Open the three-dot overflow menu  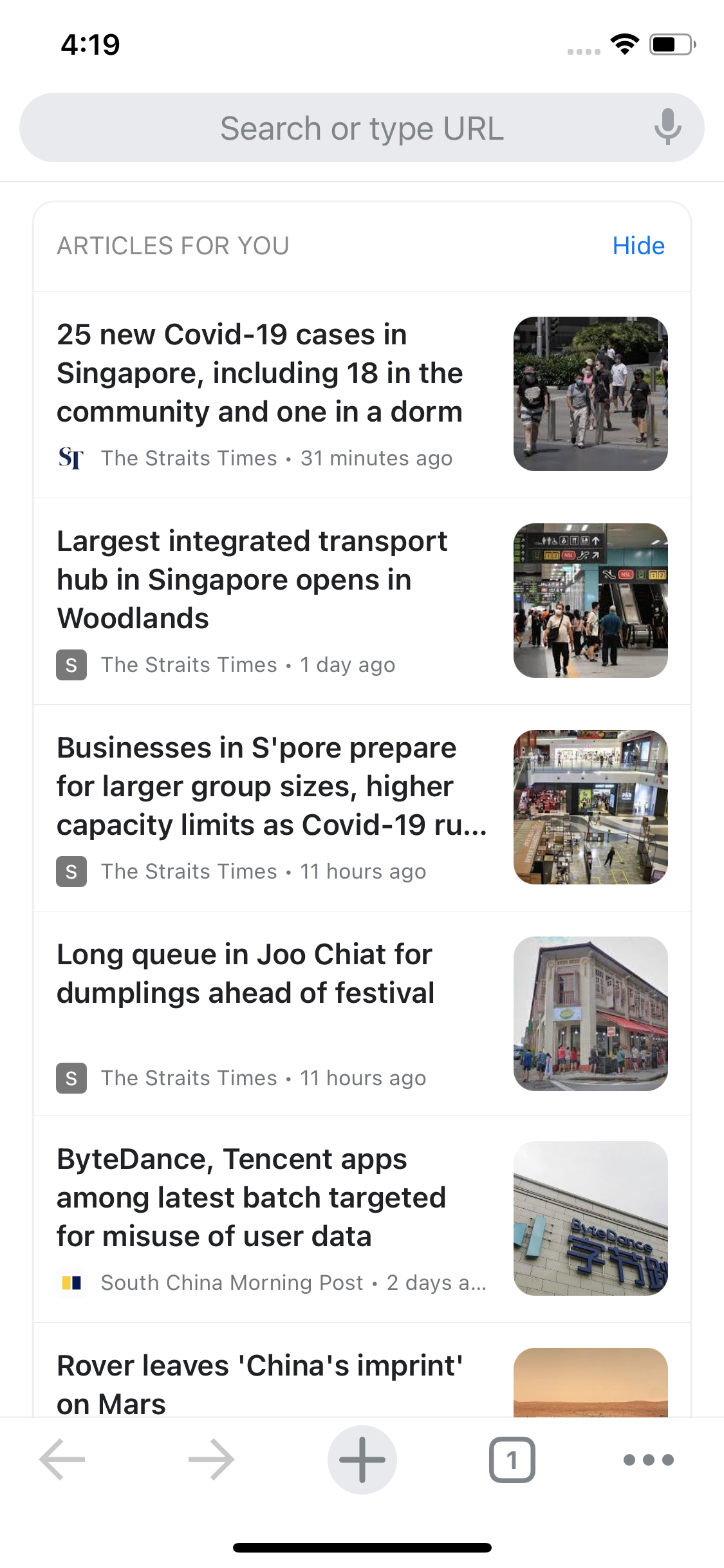point(649,1460)
